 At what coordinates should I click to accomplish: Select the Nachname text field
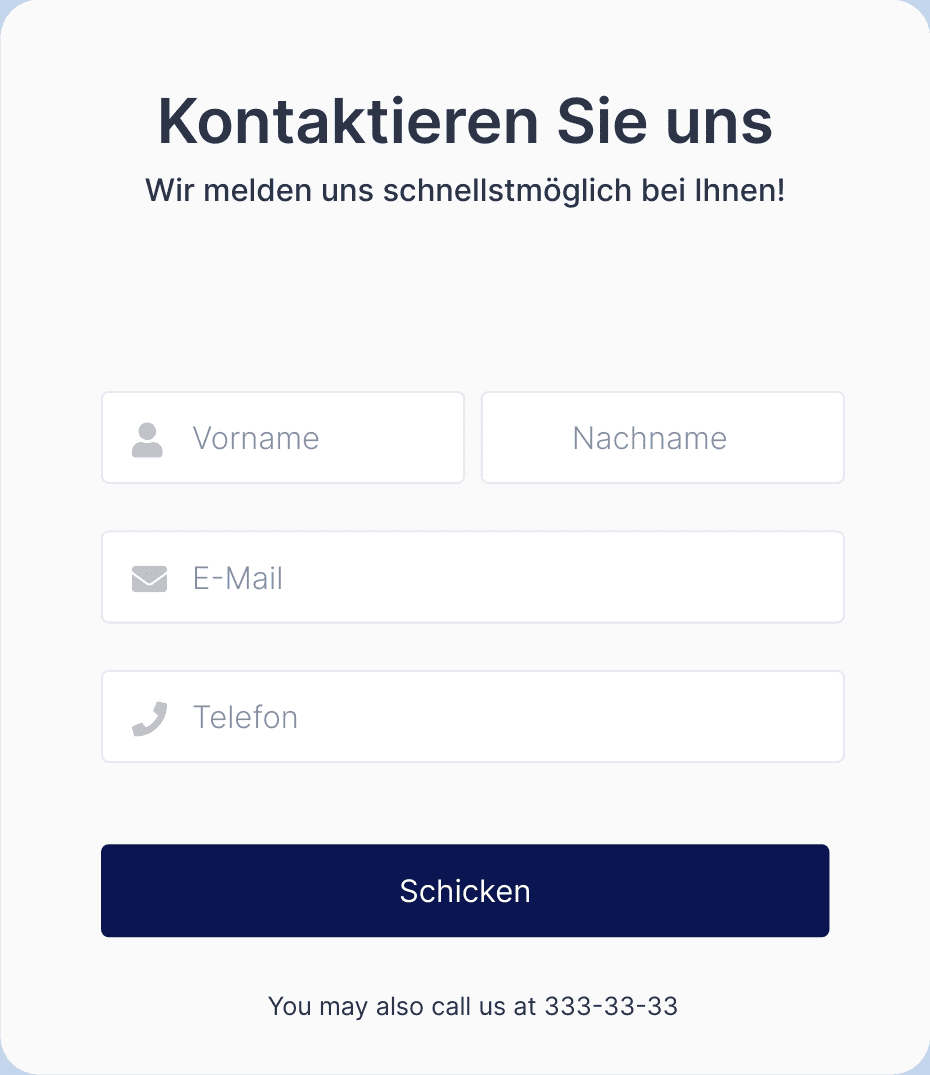(x=662, y=438)
